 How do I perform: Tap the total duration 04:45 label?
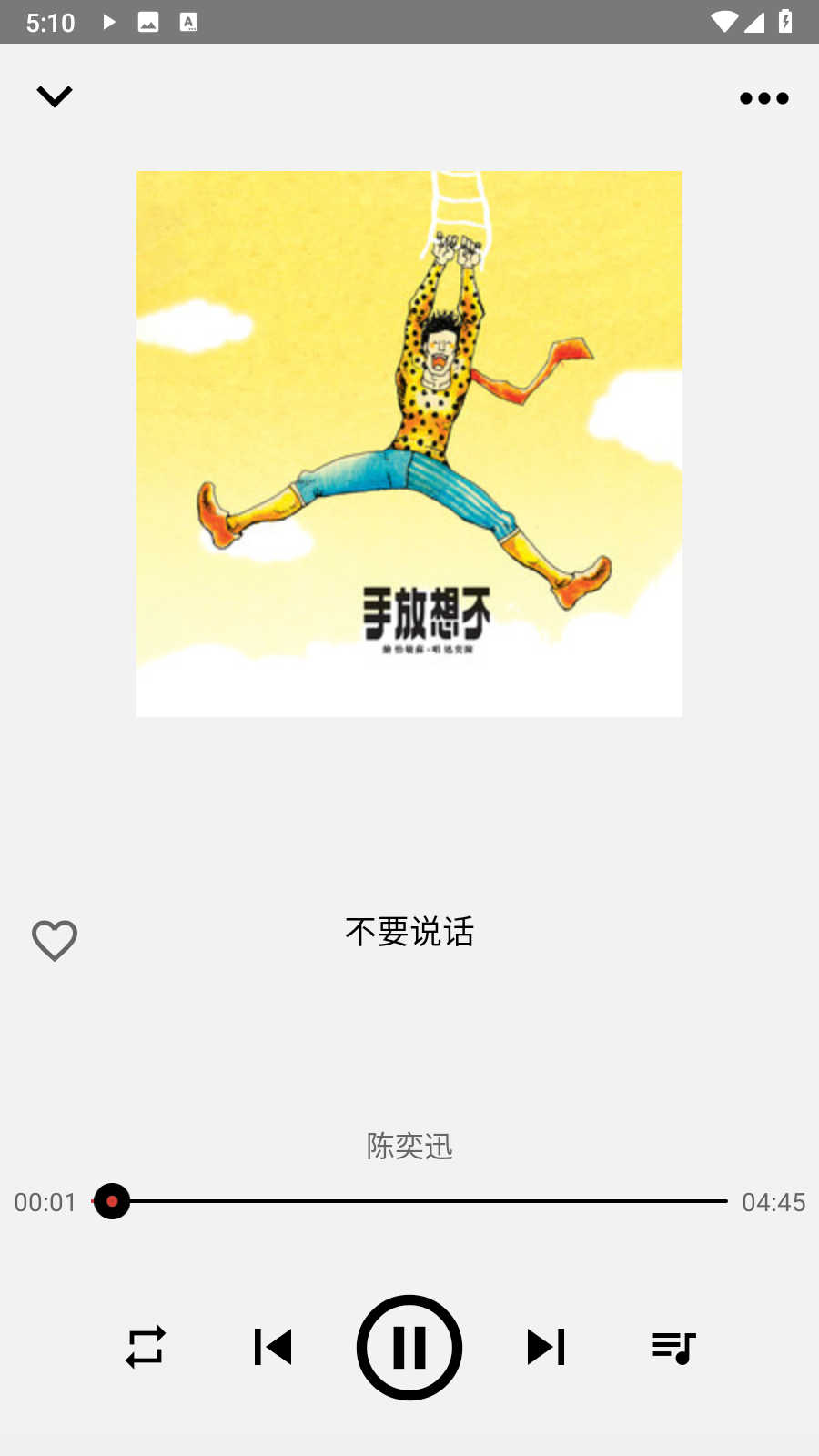tap(773, 1201)
